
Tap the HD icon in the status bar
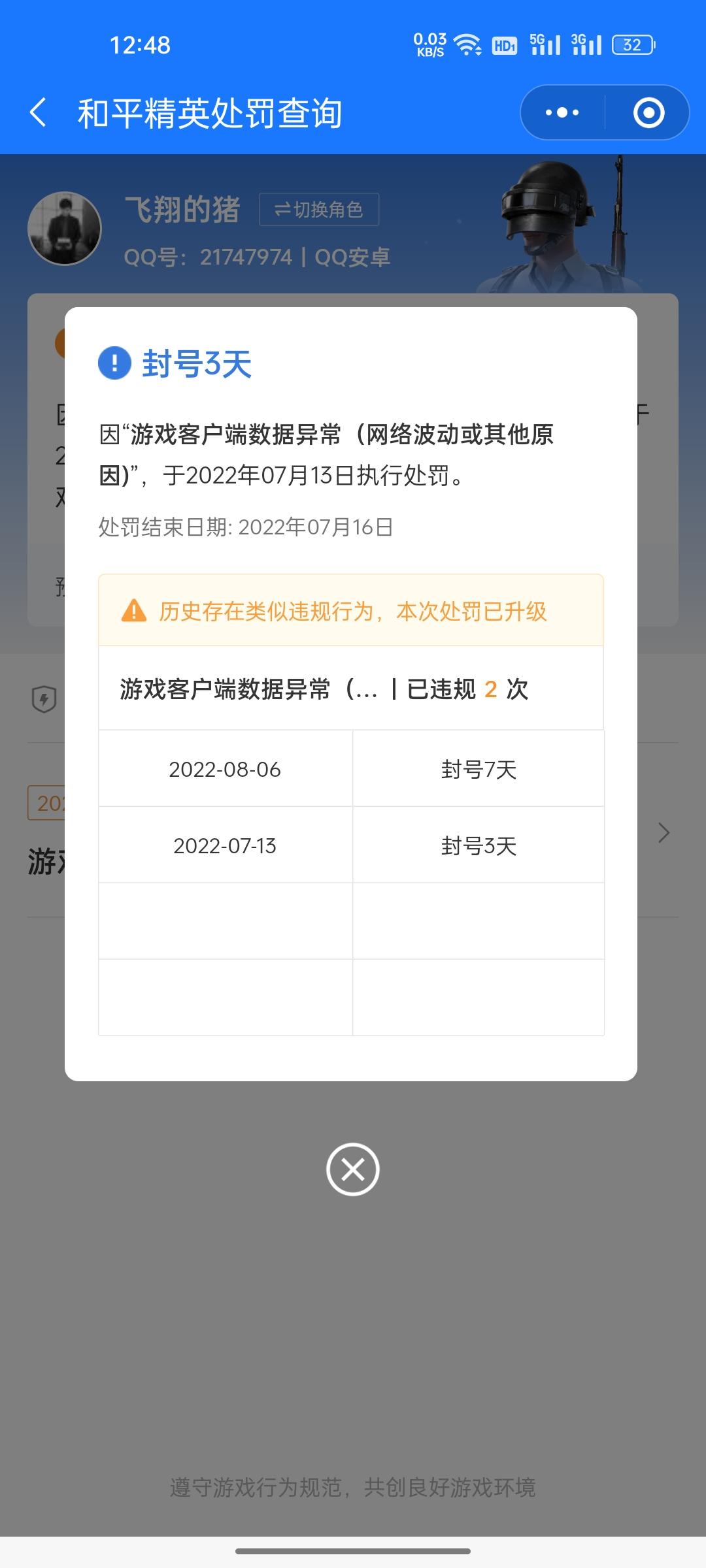pos(505,45)
